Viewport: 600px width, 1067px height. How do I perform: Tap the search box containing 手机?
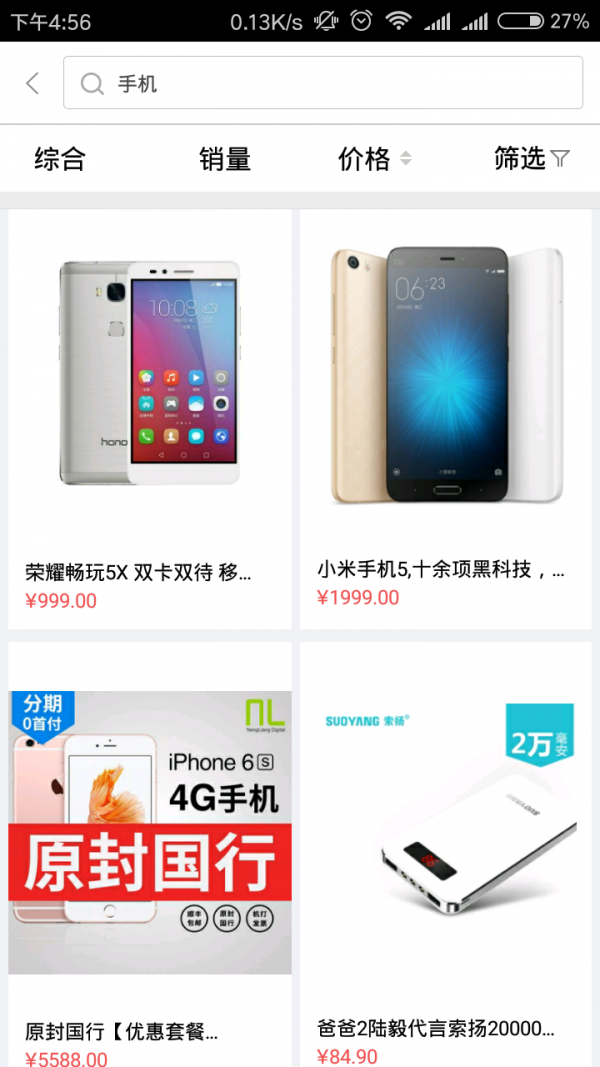(x=322, y=83)
